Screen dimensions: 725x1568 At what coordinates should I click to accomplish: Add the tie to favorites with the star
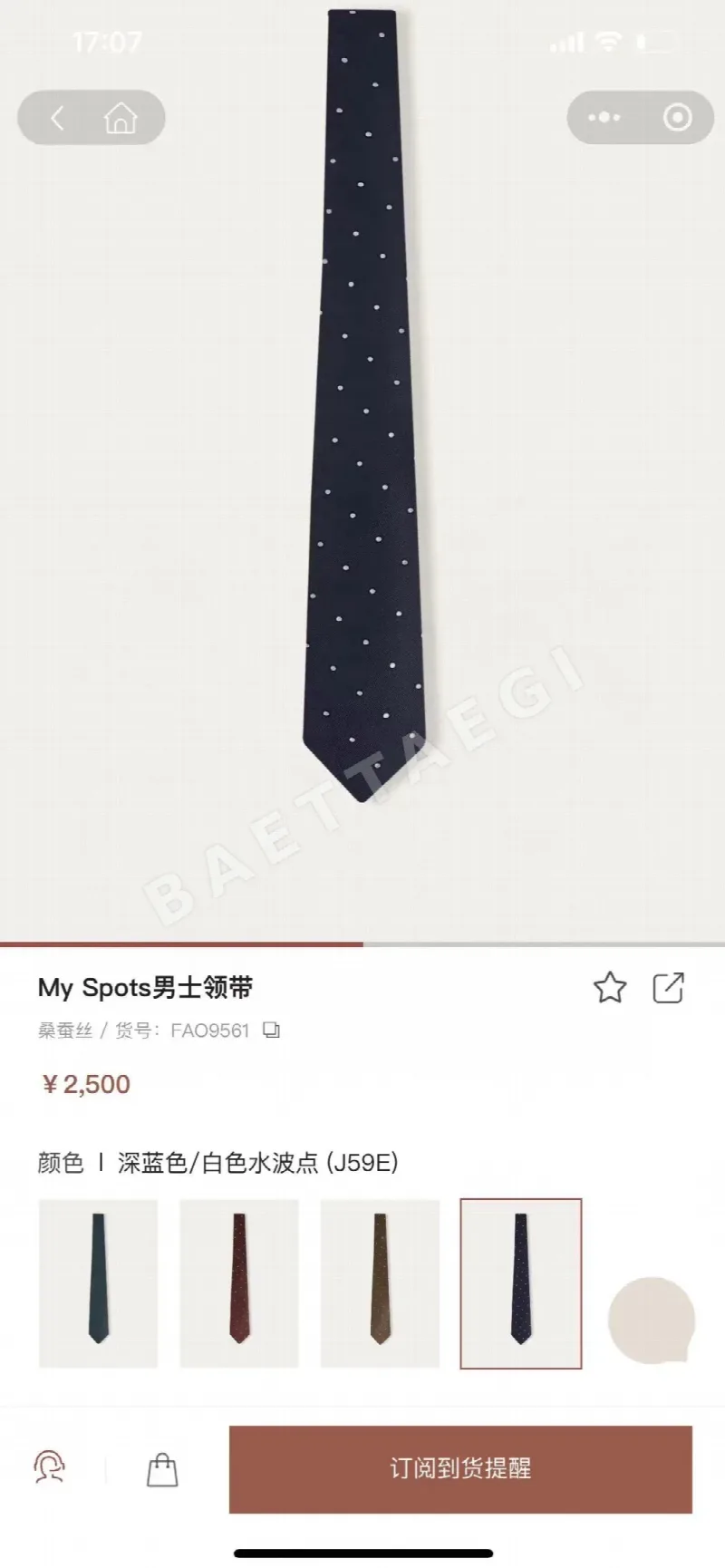(x=610, y=988)
